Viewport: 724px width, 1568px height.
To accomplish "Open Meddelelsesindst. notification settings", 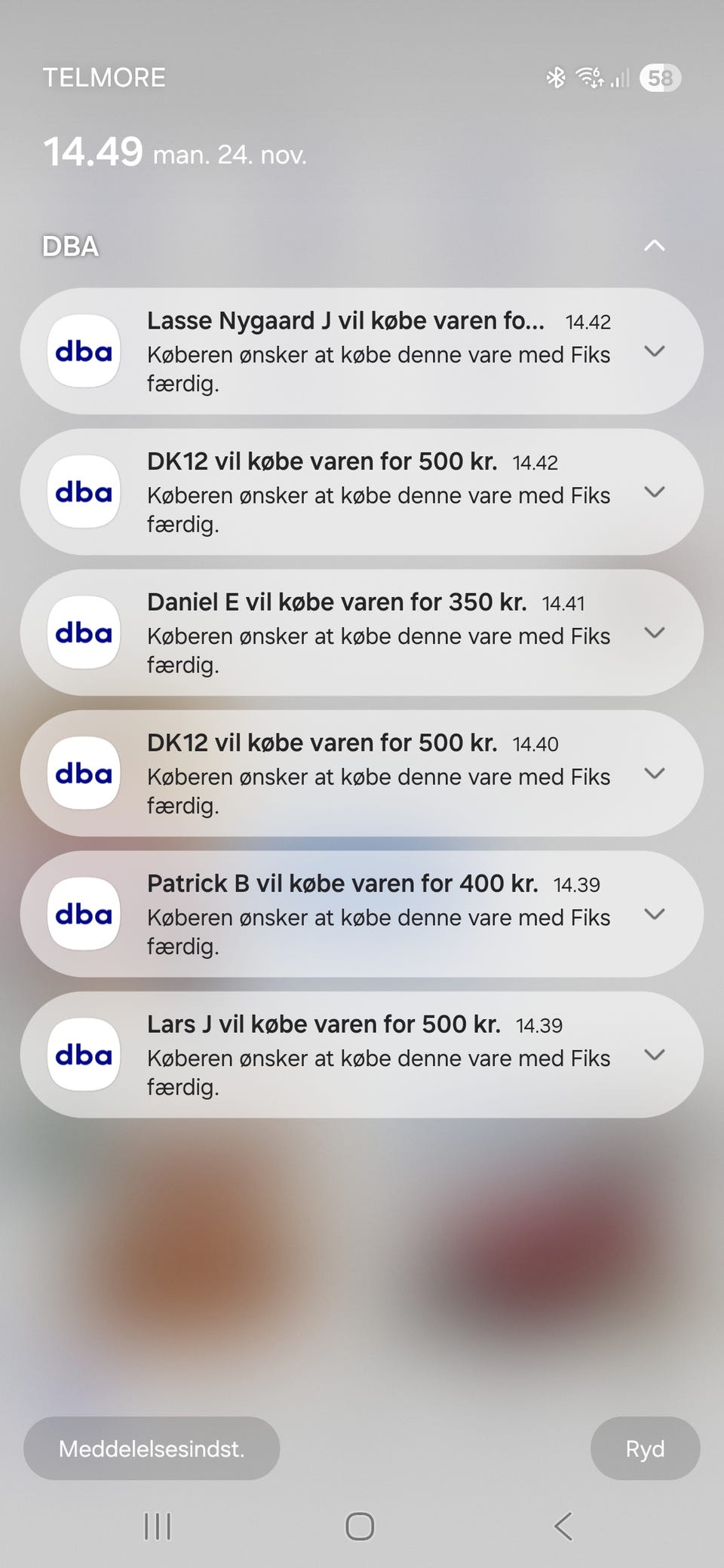I will coord(152,1448).
